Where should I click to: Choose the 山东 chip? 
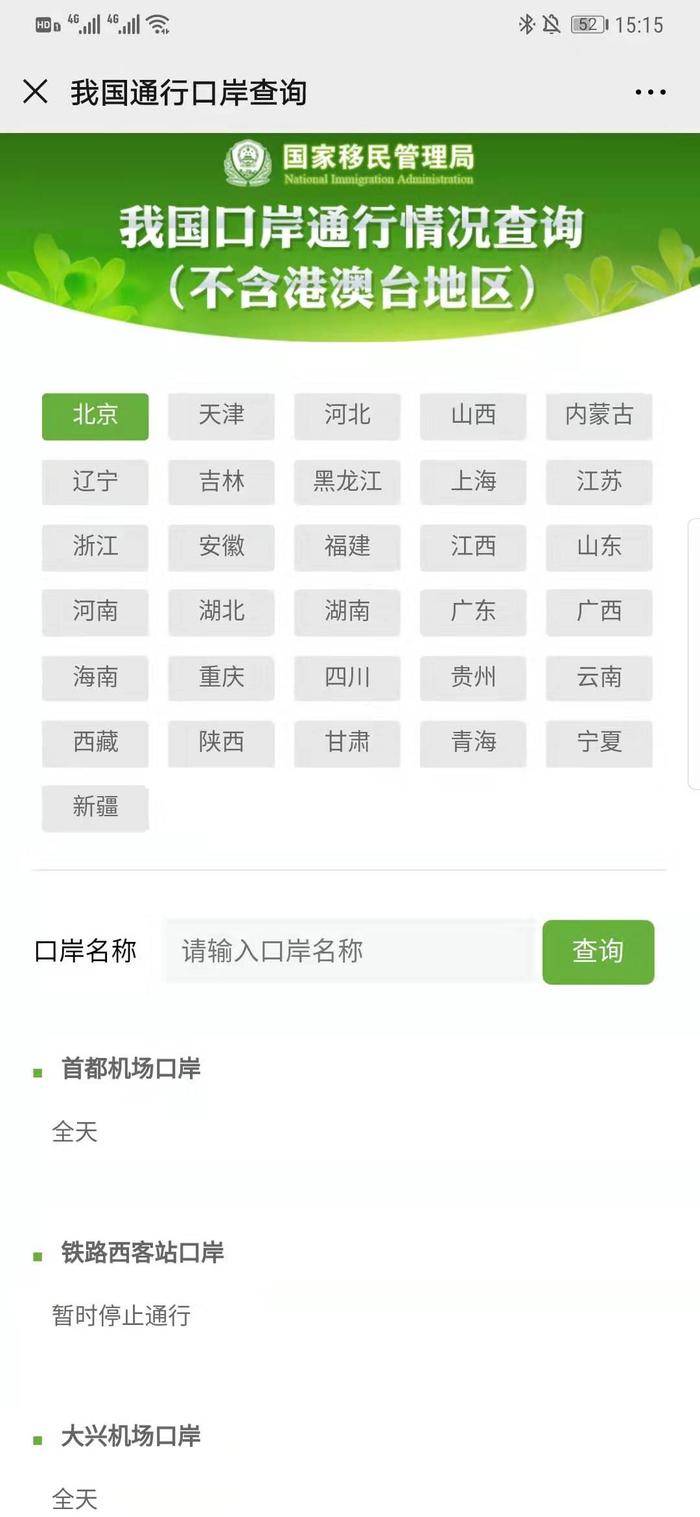pos(599,547)
